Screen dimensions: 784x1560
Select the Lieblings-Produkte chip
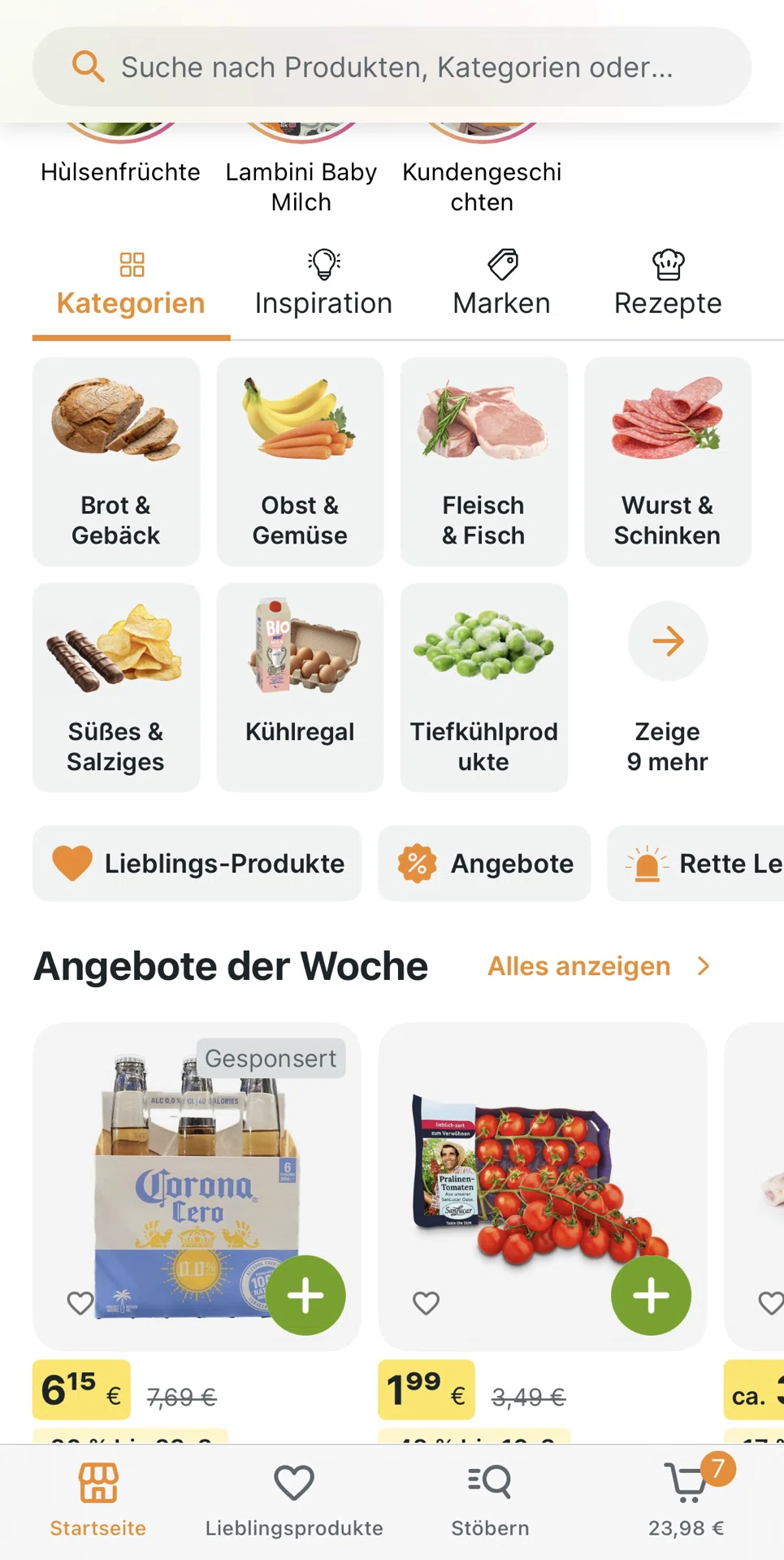click(197, 864)
